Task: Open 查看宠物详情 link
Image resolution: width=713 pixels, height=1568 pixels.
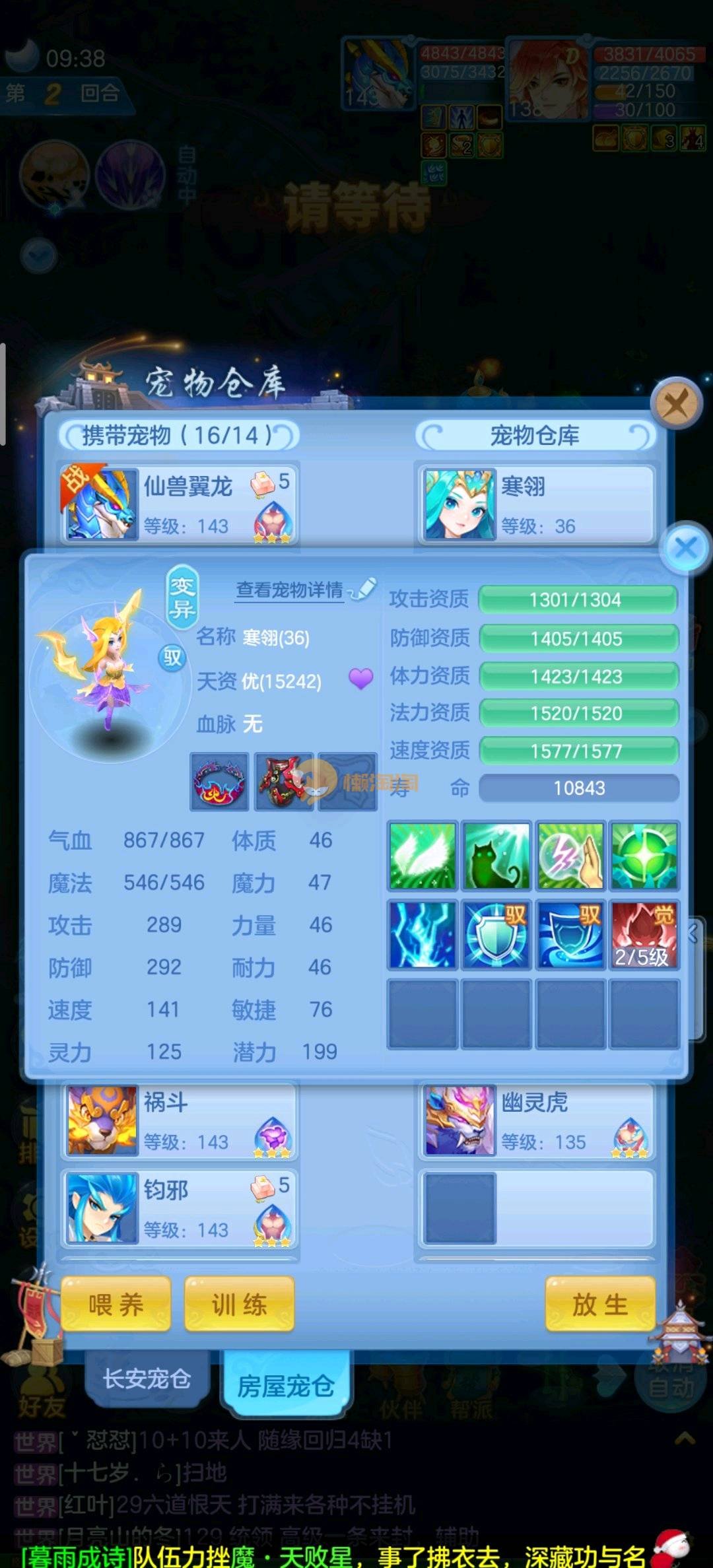Action: coord(290,590)
